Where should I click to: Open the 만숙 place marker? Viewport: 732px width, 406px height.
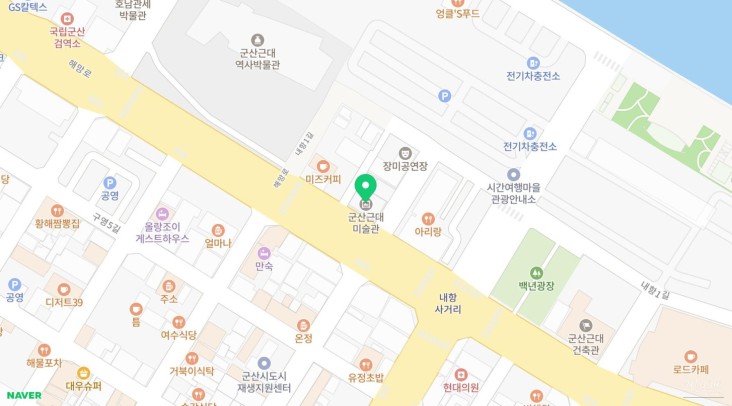264,253
